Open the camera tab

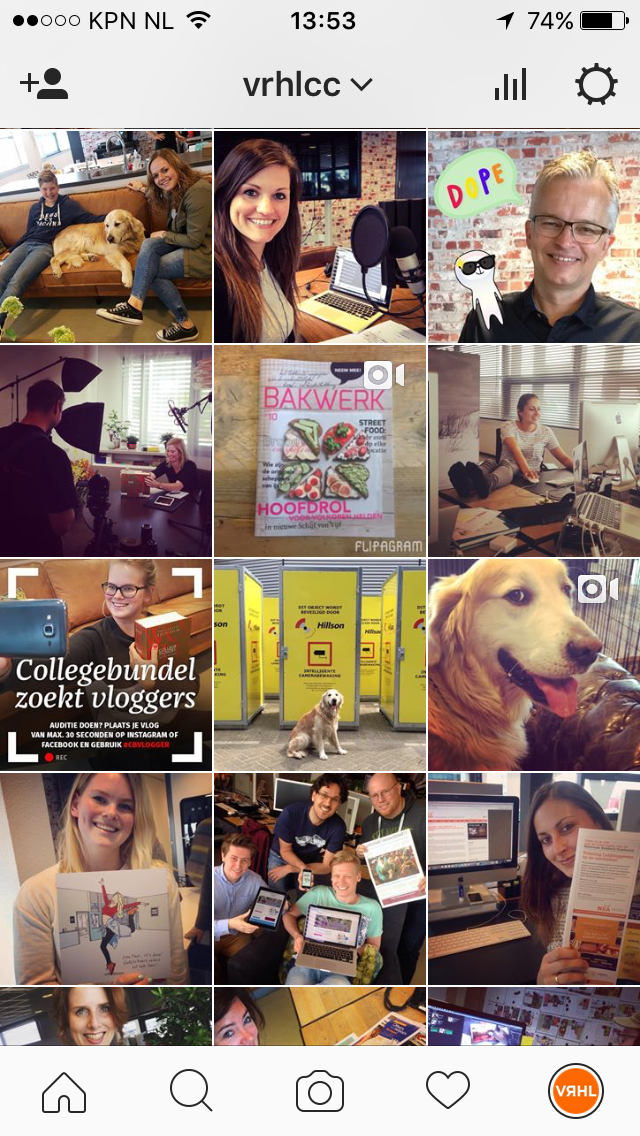[320, 1091]
